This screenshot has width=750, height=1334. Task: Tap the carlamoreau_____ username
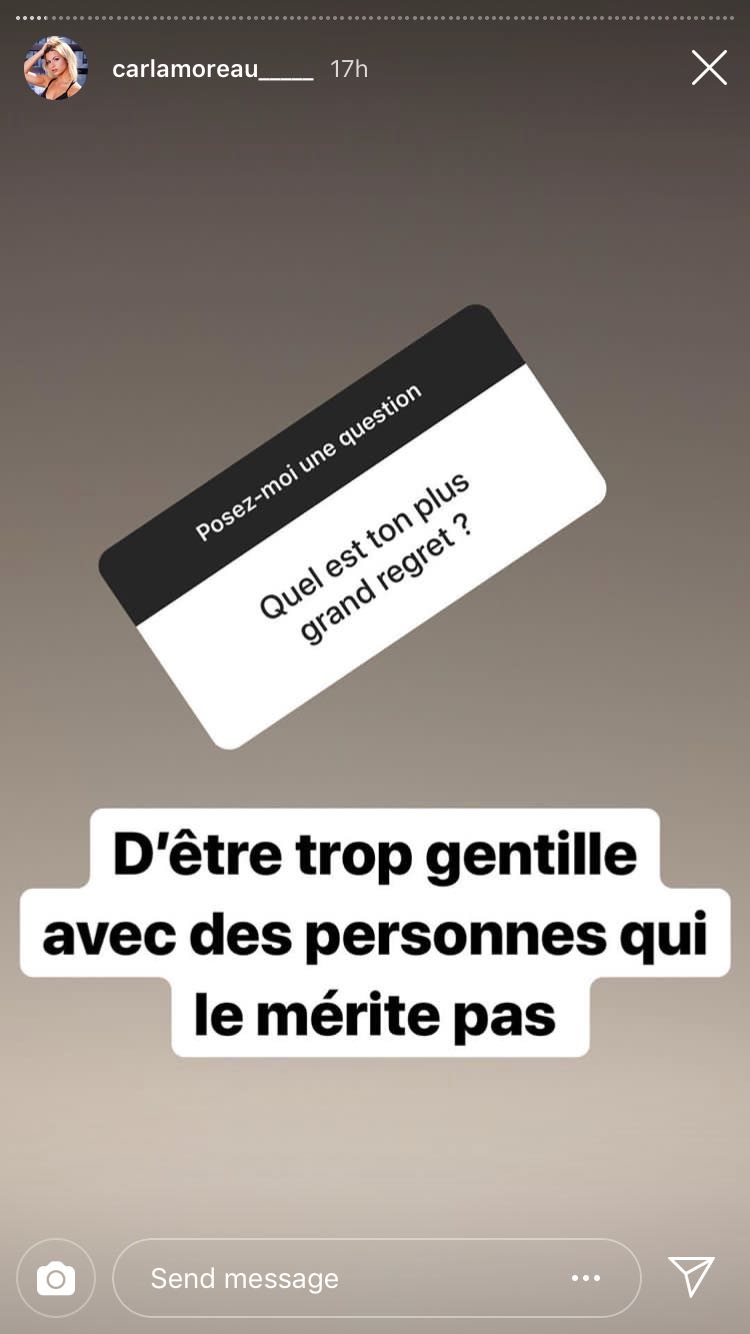pos(213,69)
